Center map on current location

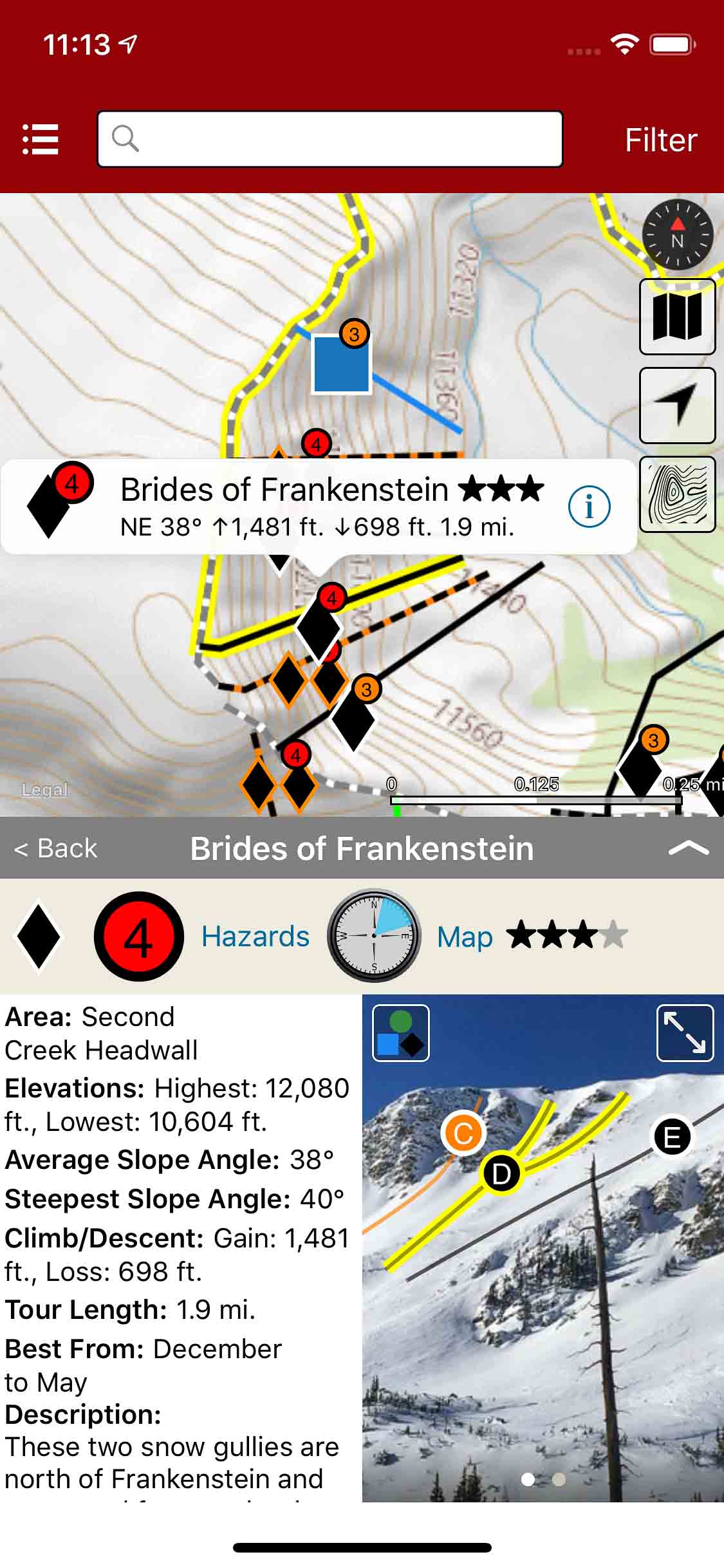(677, 406)
